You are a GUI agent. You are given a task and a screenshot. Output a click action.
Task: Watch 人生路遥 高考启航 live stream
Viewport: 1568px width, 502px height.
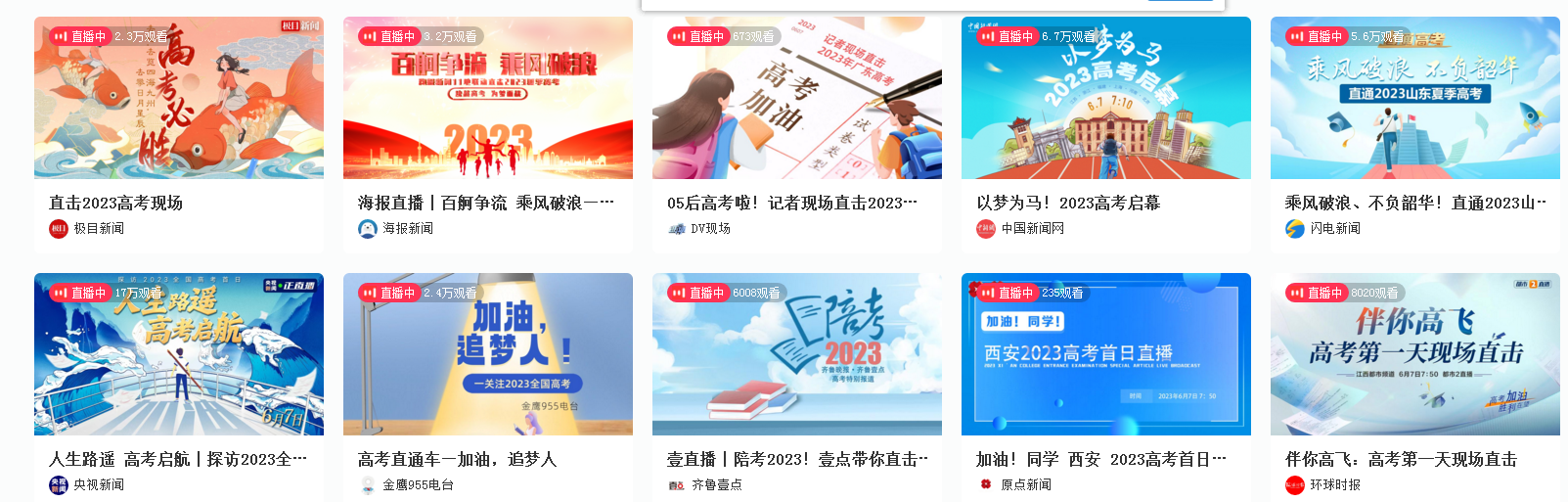178,354
